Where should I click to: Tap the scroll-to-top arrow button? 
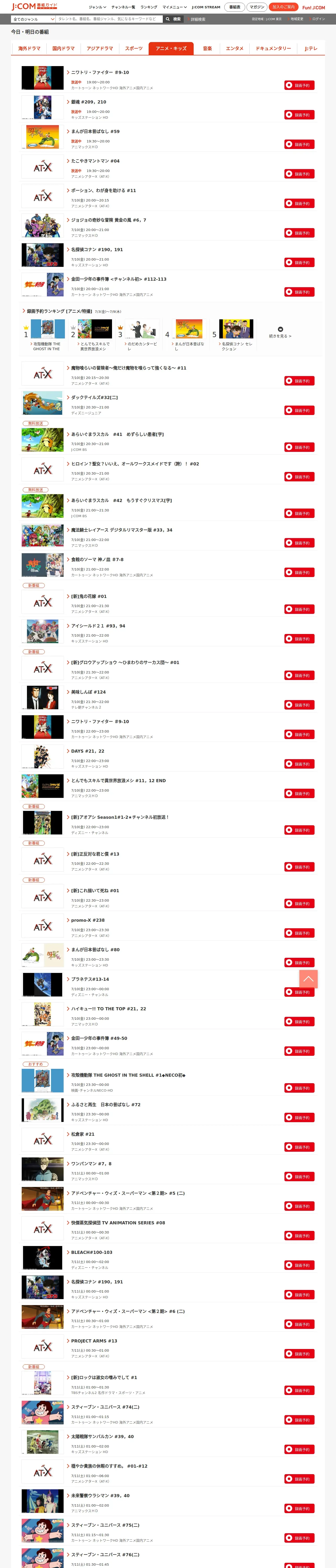[x=309, y=979]
